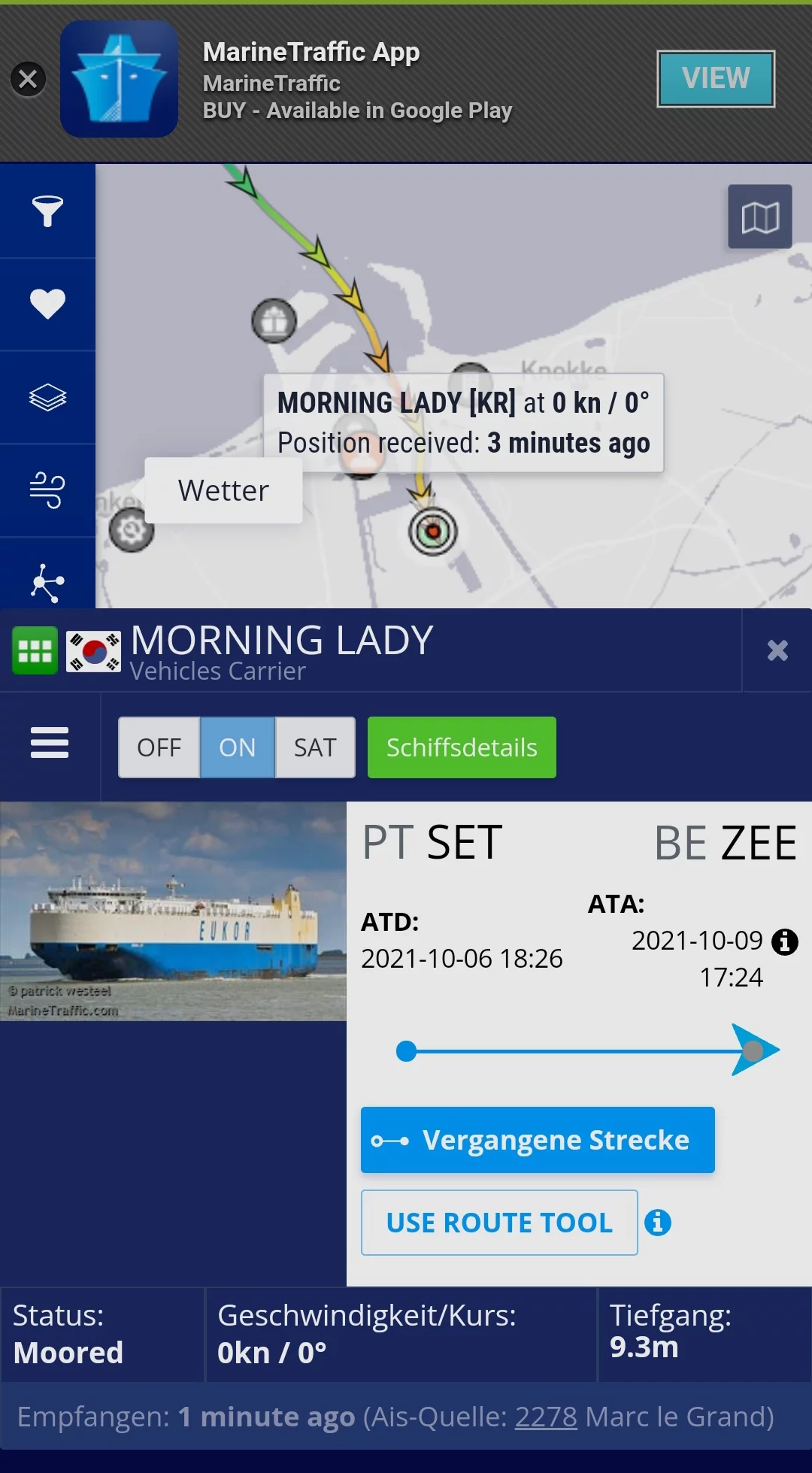Select the ON option
812x1473 pixels.
[238, 747]
